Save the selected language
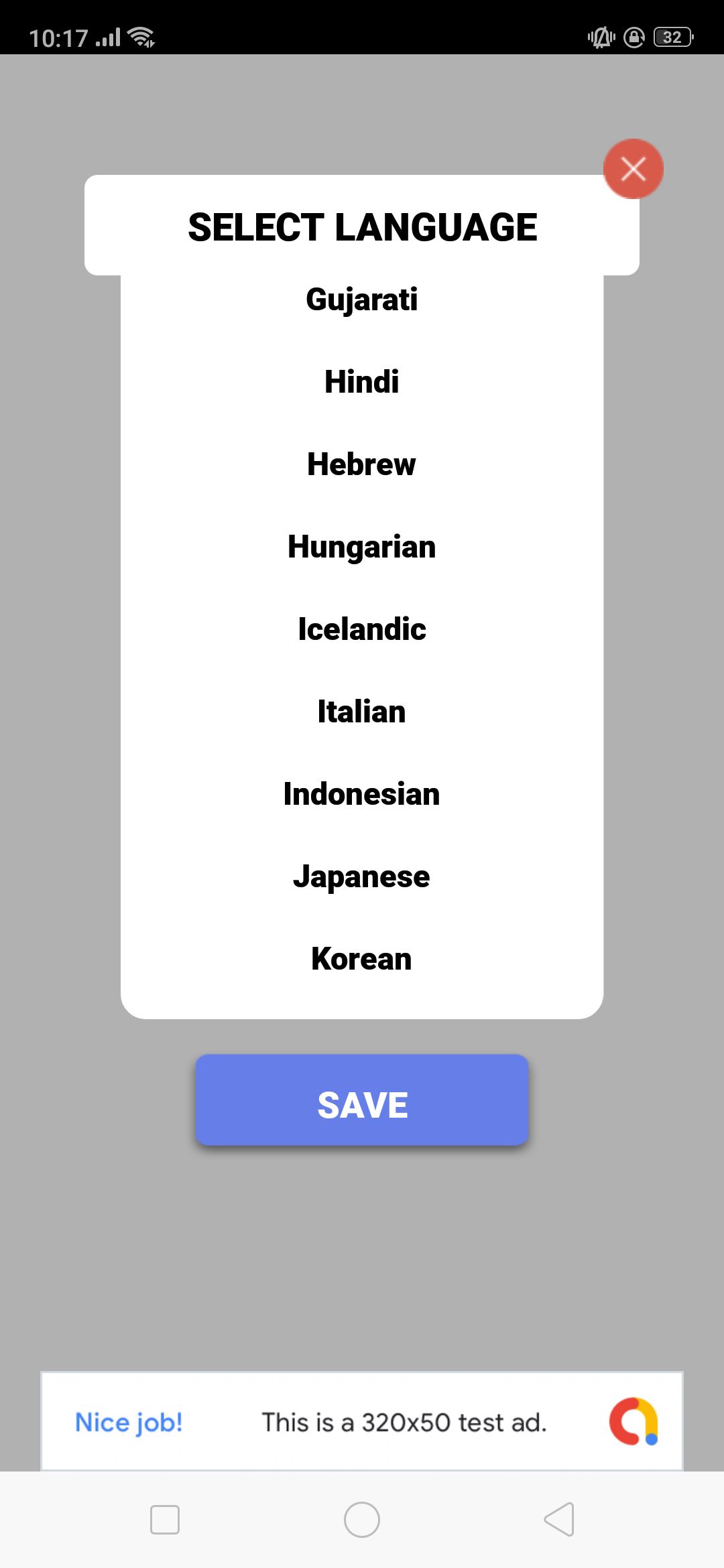Image resolution: width=724 pixels, height=1568 pixels. pyautogui.click(x=362, y=1100)
